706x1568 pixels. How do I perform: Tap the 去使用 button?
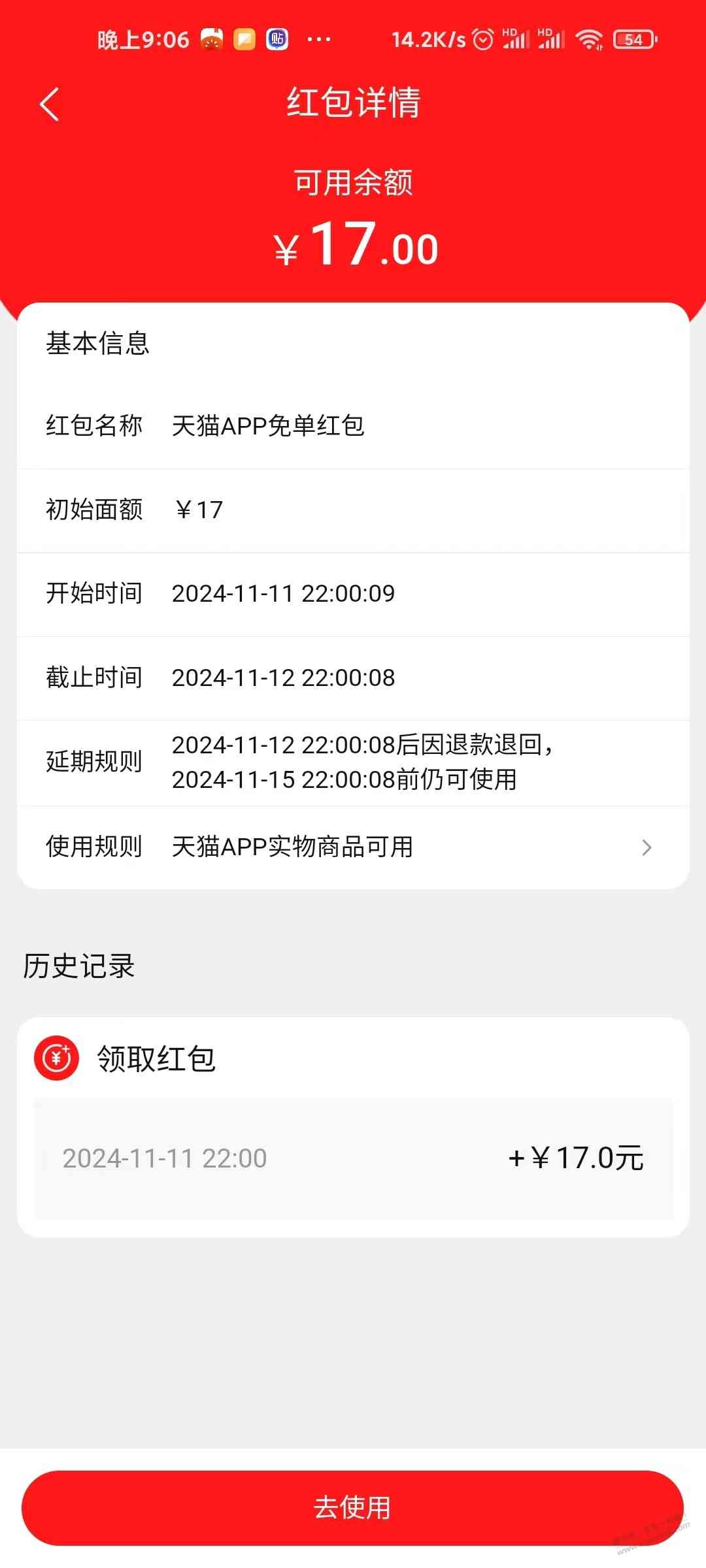(353, 1507)
